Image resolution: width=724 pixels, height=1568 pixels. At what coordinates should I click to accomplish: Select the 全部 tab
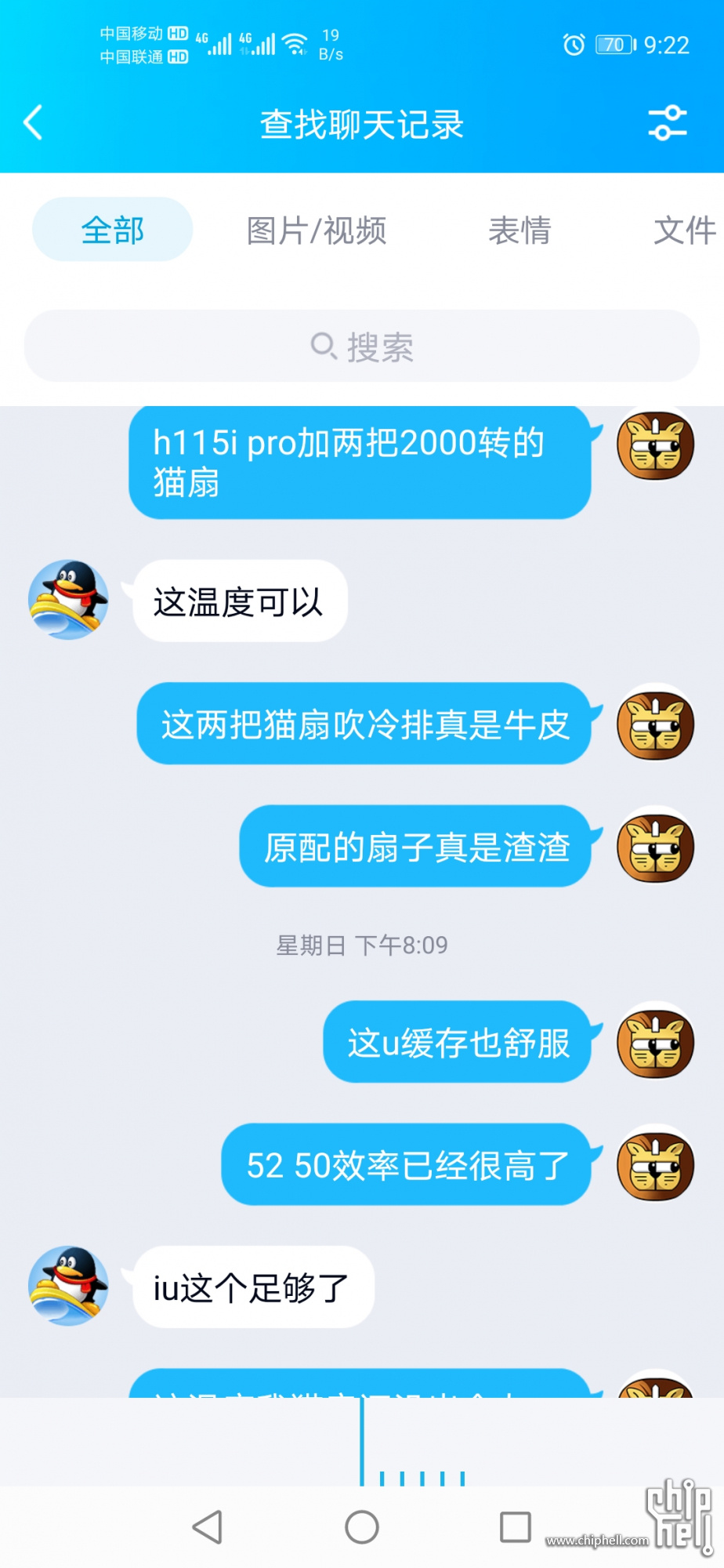tap(112, 230)
